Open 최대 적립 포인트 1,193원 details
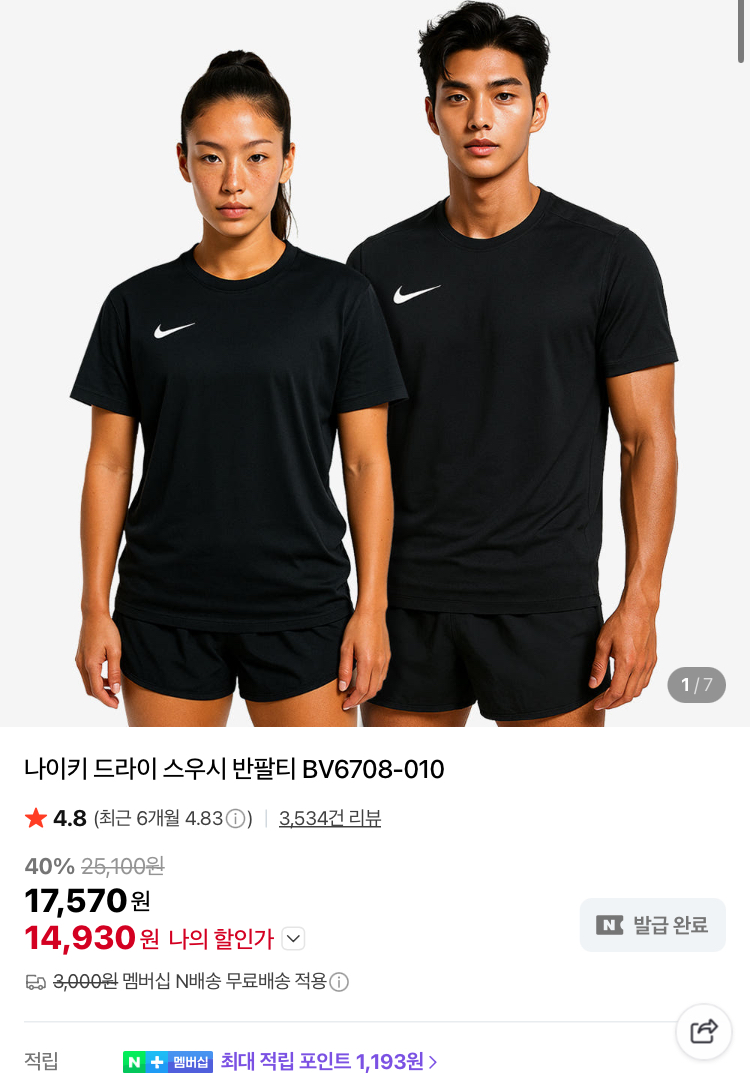Image resolution: width=750 pixels, height=1086 pixels. click(x=329, y=1062)
